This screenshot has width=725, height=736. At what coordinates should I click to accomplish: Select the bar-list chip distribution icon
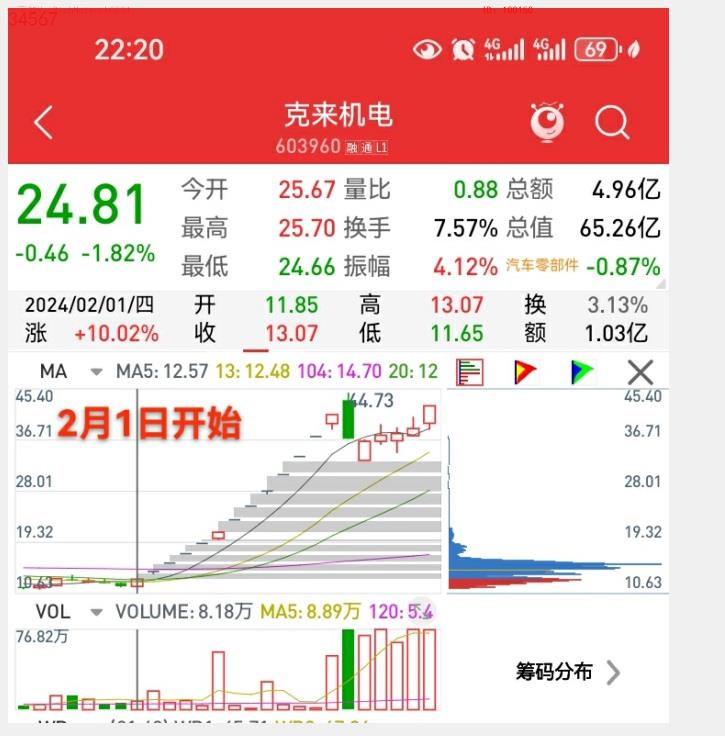point(469,372)
